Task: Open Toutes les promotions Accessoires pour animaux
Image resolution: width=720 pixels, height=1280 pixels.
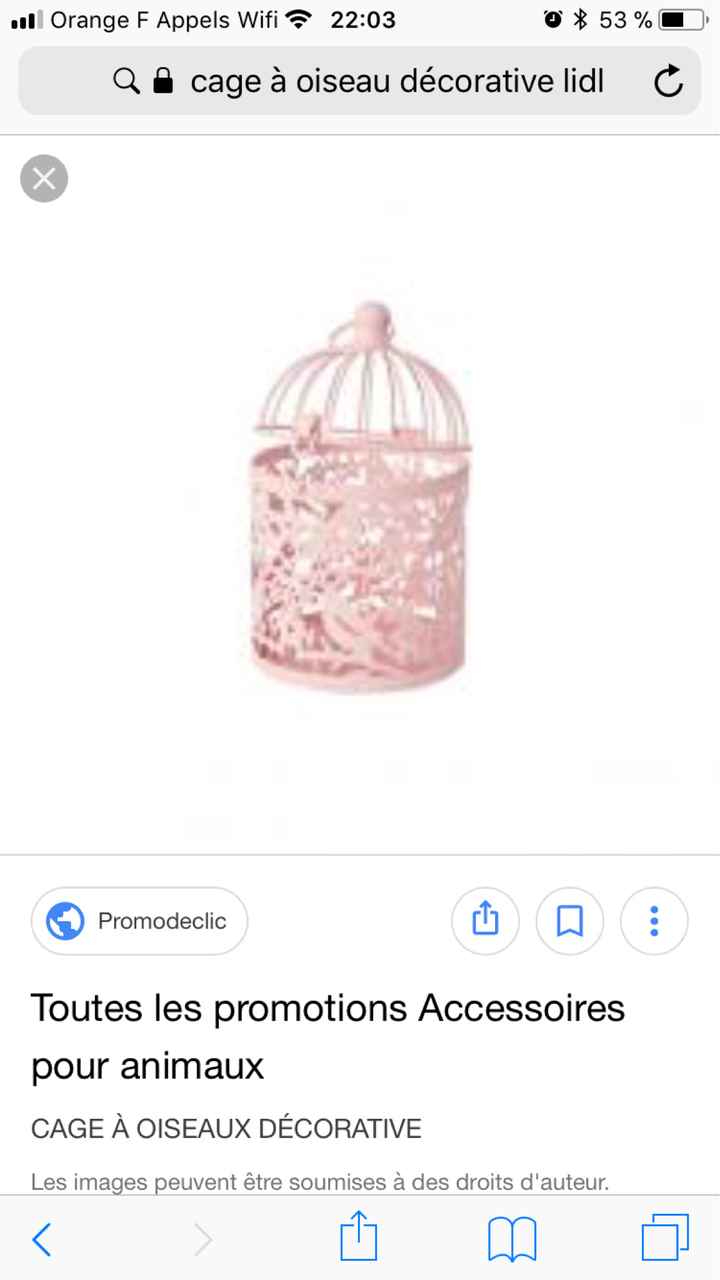Action: [x=328, y=1036]
